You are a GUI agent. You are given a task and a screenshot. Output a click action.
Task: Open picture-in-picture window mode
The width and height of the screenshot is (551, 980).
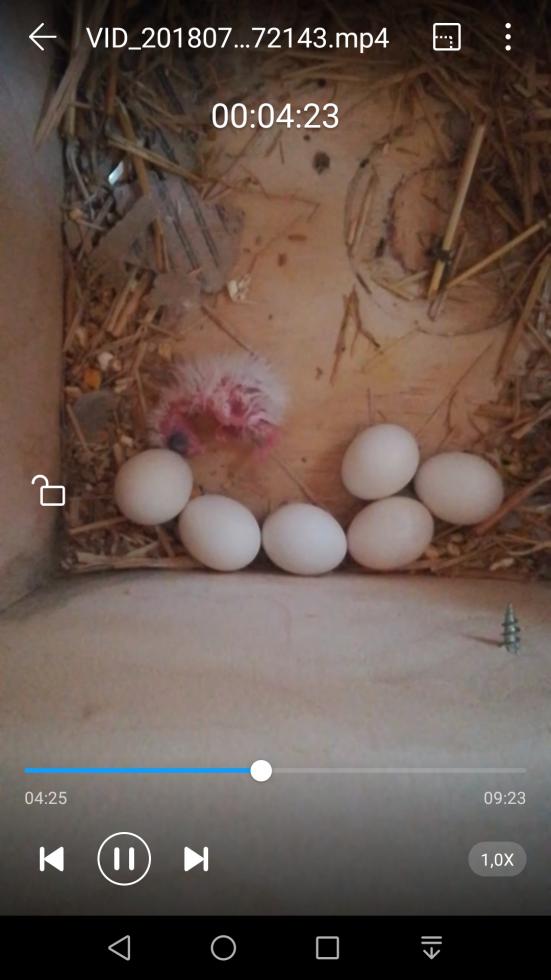[x=447, y=38]
